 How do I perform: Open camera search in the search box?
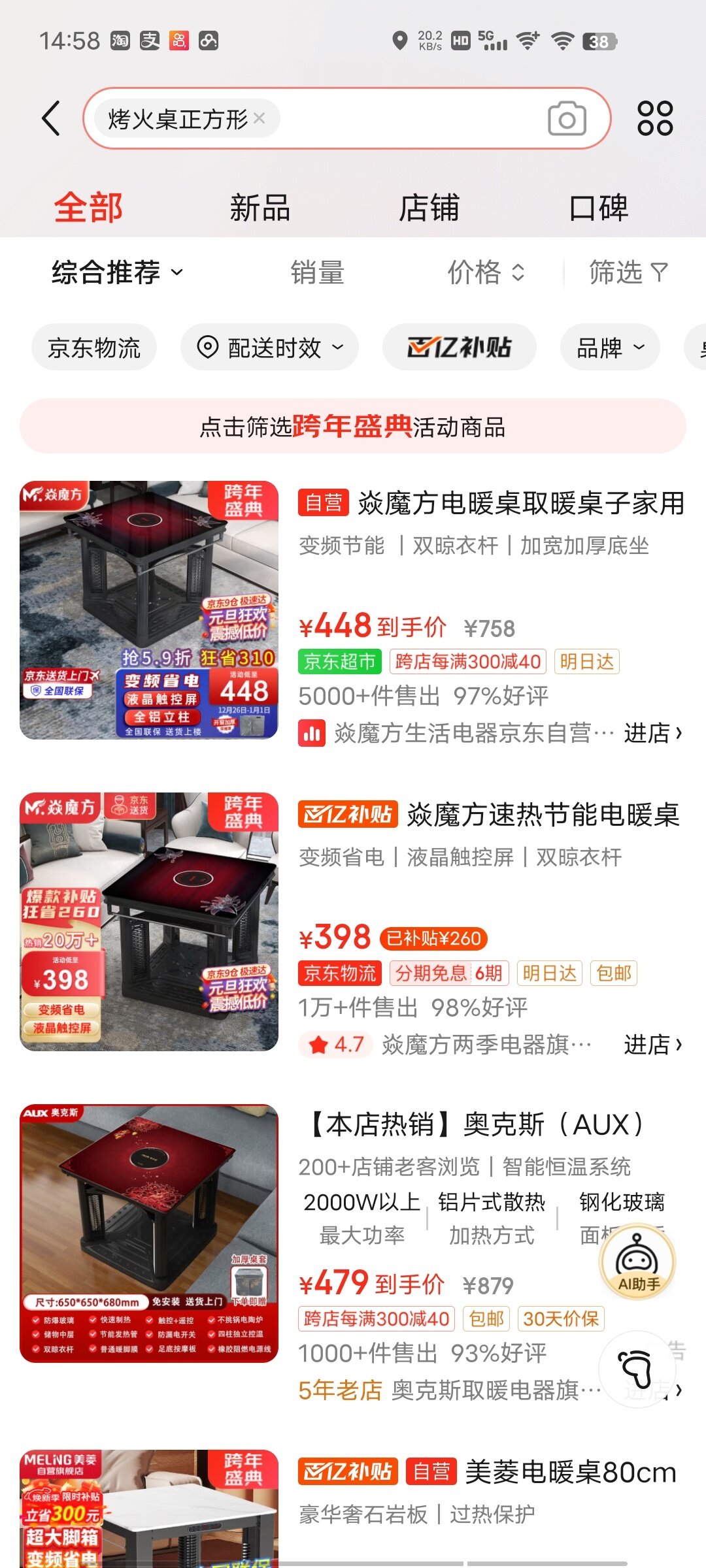(x=566, y=118)
